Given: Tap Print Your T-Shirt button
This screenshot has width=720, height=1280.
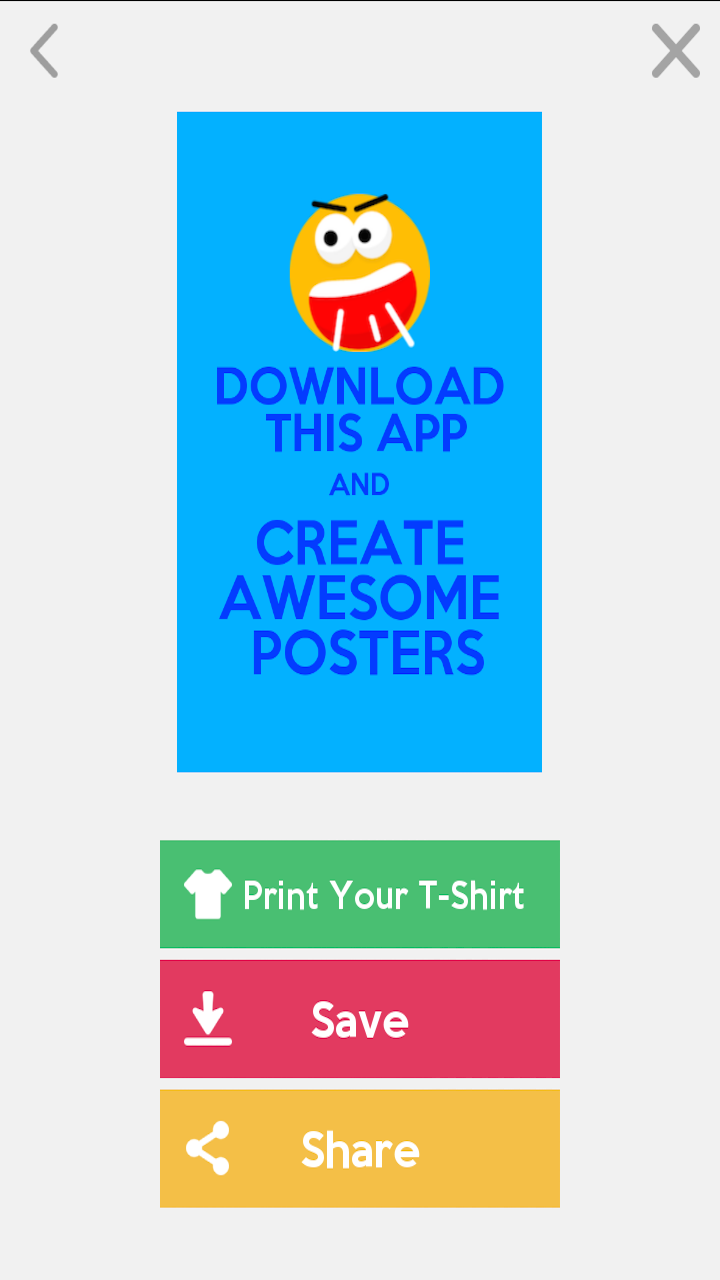Looking at the screenshot, I should click(360, 894).
